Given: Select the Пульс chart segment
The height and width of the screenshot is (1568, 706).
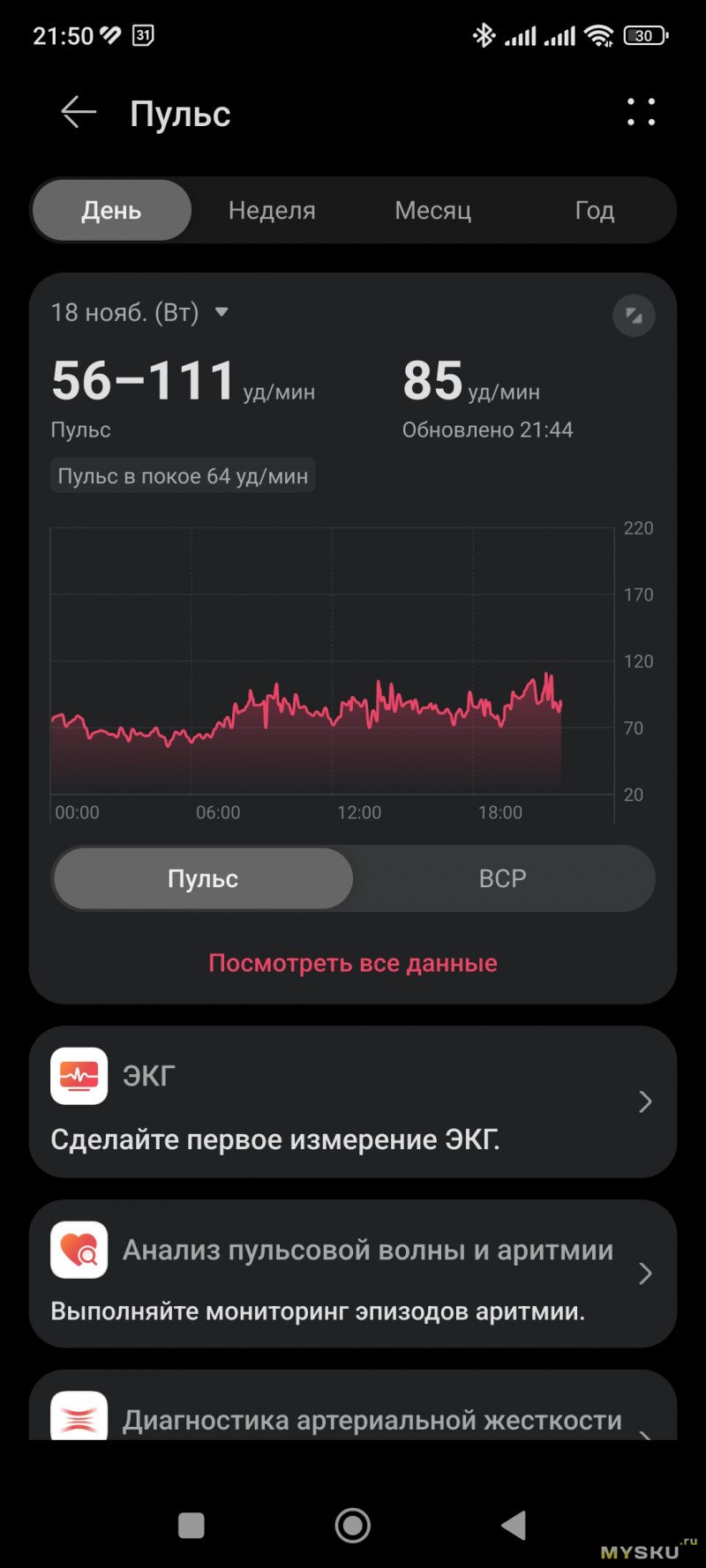Looking at the screenshot, I should 203,878.
